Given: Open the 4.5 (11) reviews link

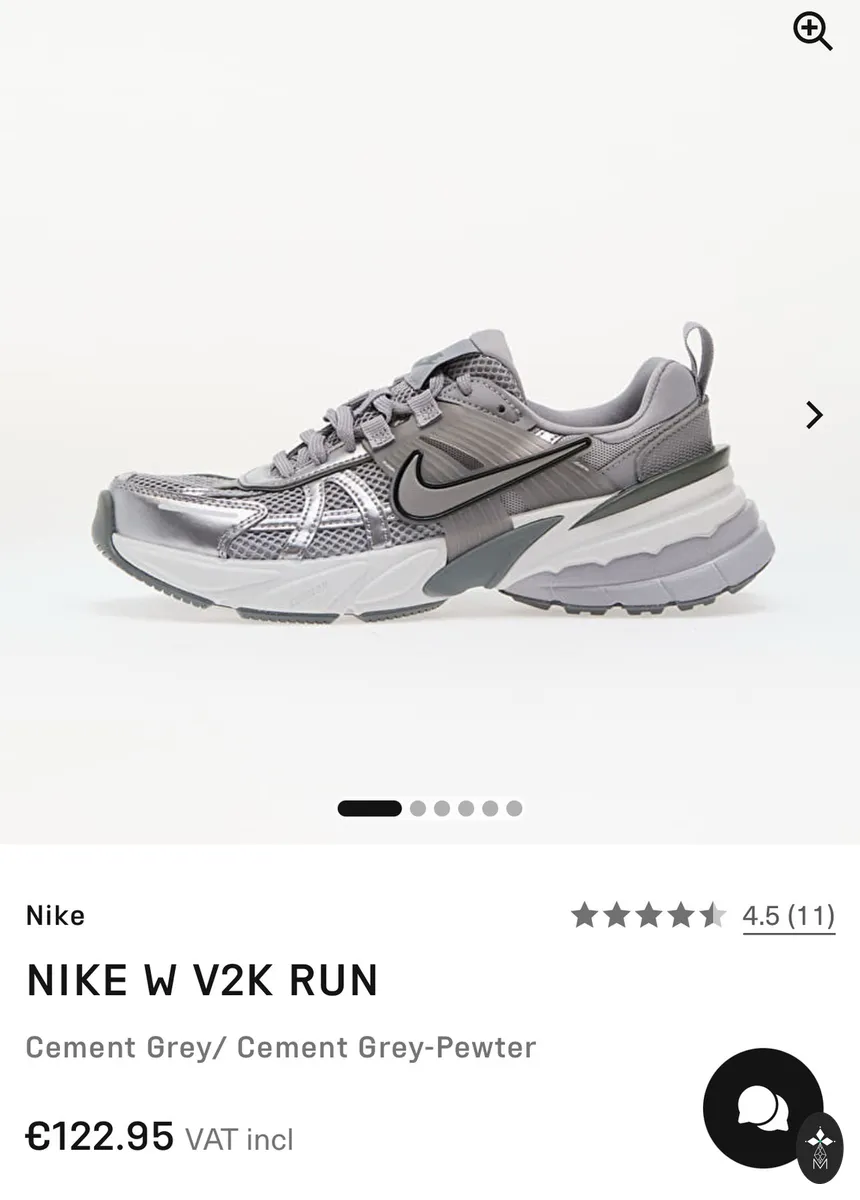Looking at the screenshot, I should [789, 915].
